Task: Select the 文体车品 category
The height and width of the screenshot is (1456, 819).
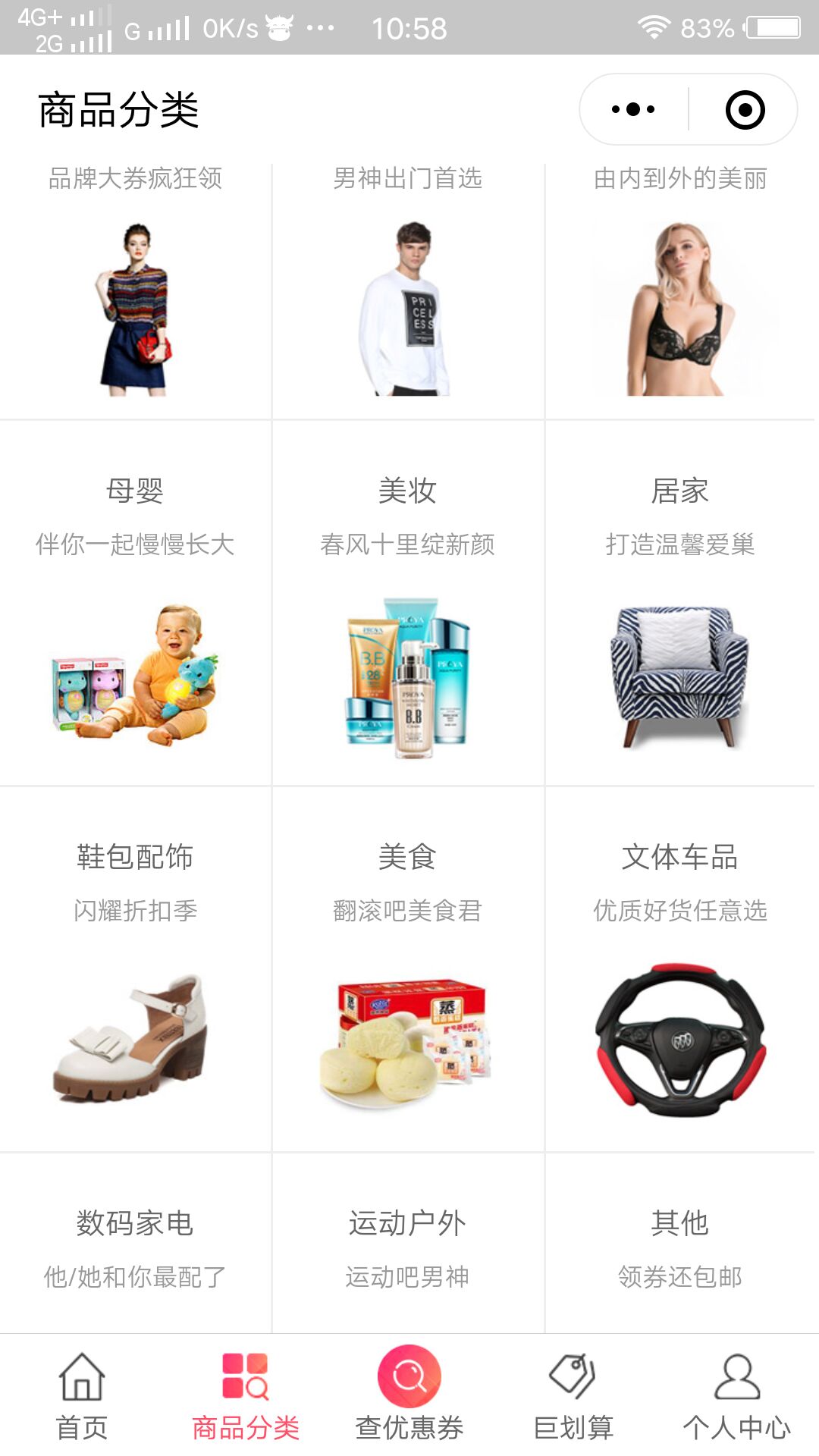Action: coord(680,971)
